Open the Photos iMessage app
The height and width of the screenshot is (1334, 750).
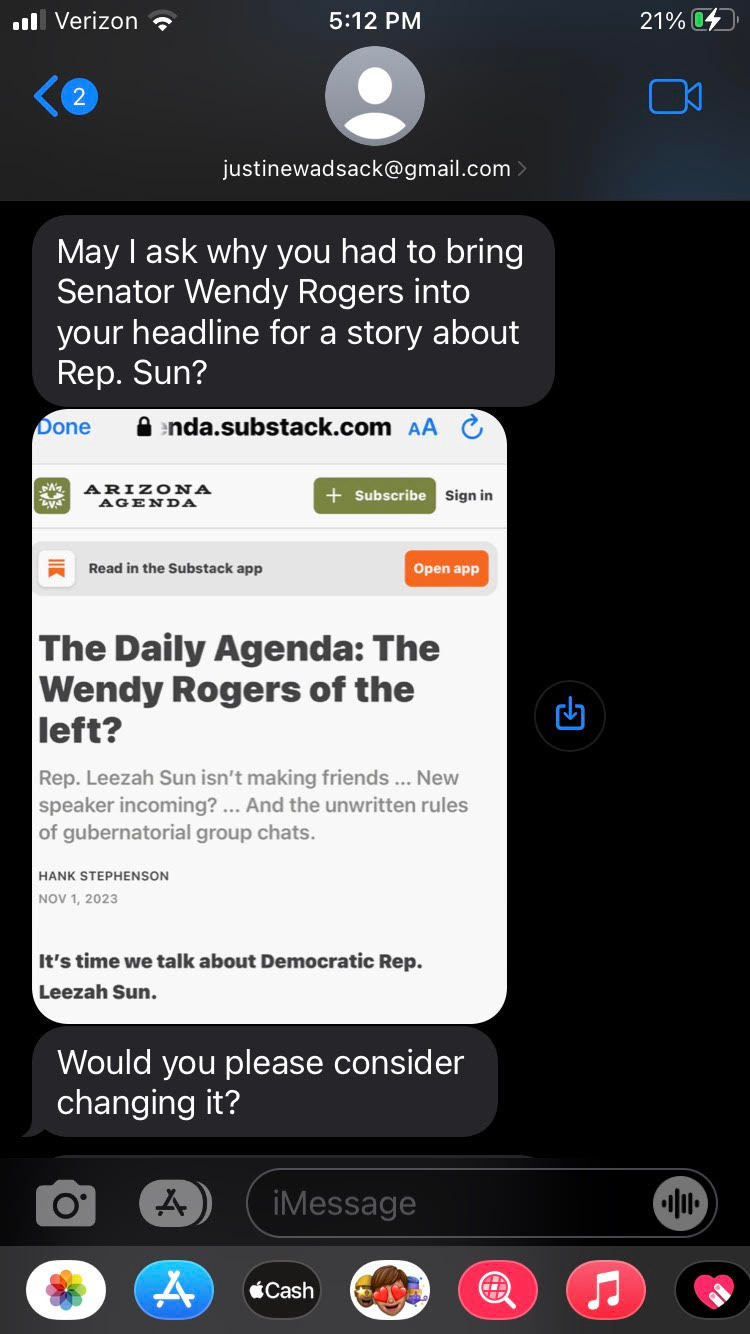(66, 1291)
